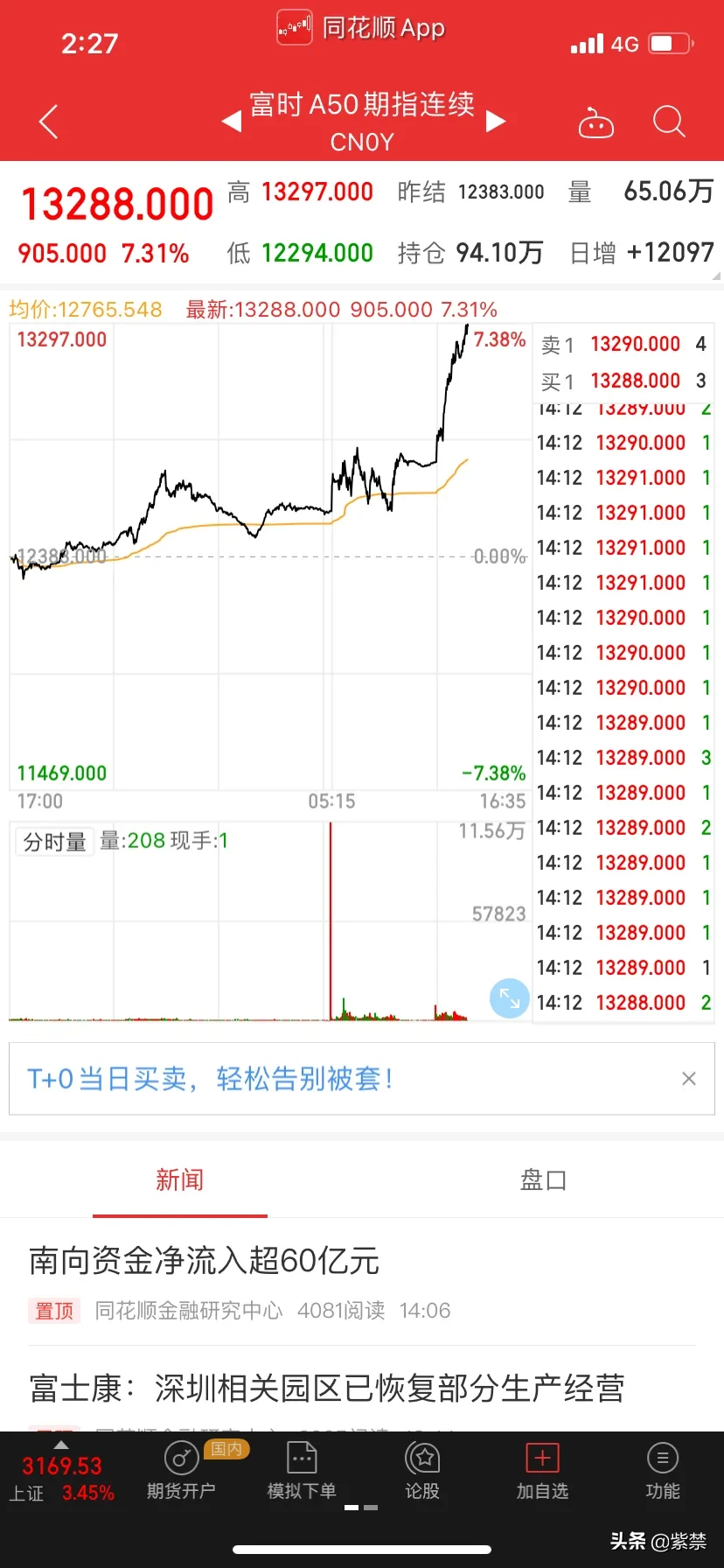Expand the chart to full screen
Viewport: 724px width, 1568px height.
[510, 998]
